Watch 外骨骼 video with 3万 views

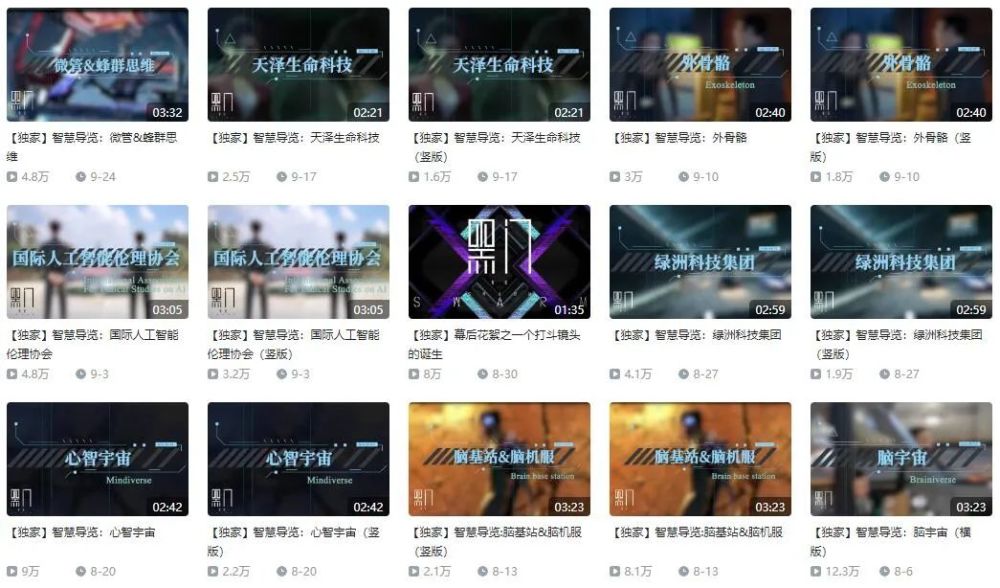[x=700, y=65]
